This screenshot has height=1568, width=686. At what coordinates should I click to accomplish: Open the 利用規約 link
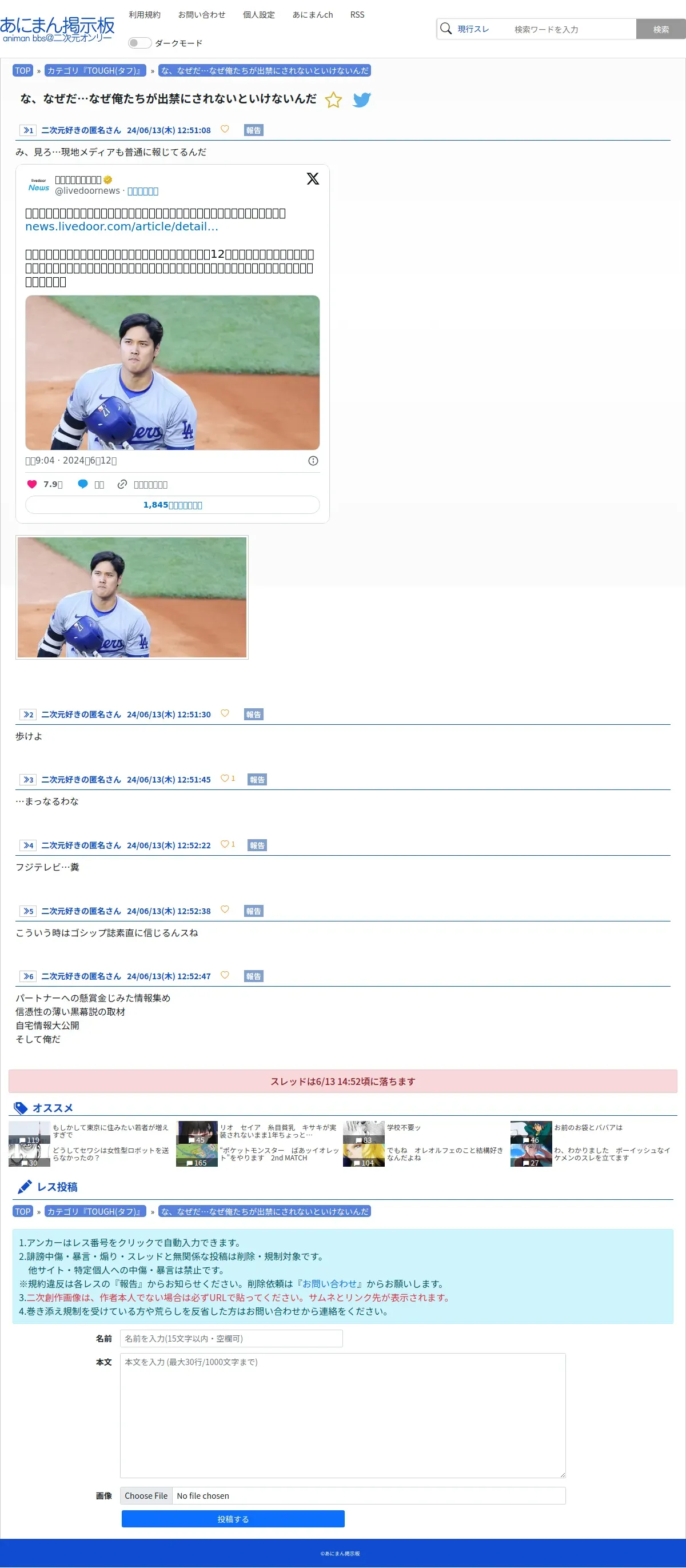point(144,15)
